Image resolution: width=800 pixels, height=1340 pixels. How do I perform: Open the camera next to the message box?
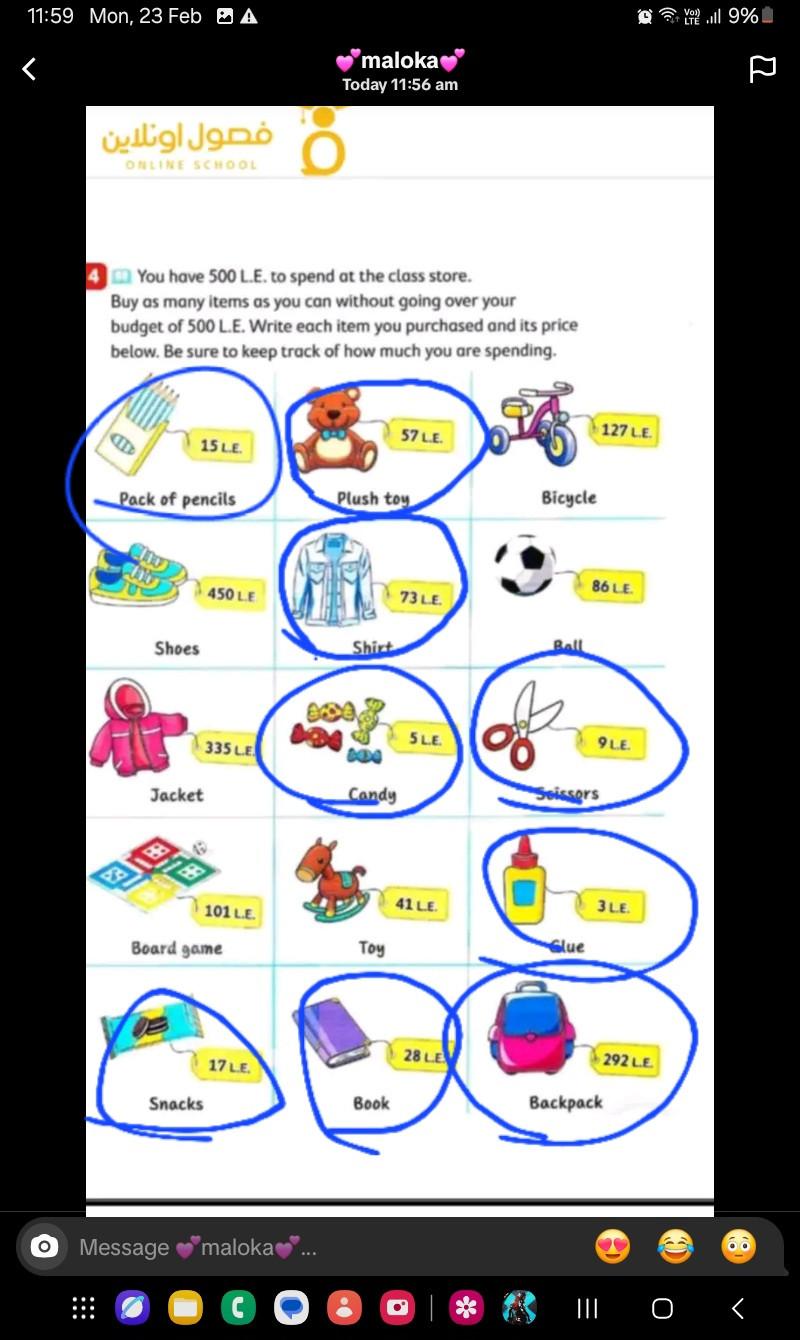tap(43, 1247)
